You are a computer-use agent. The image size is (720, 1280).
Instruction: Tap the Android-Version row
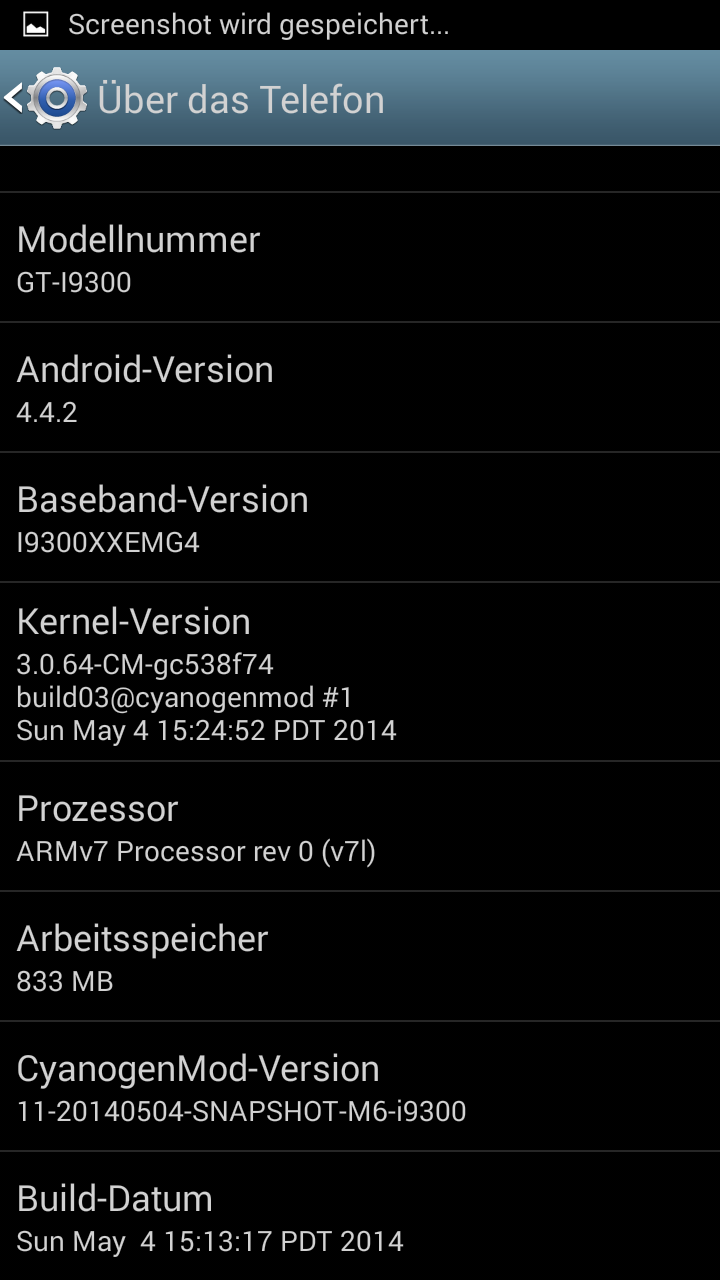(360, 387)
